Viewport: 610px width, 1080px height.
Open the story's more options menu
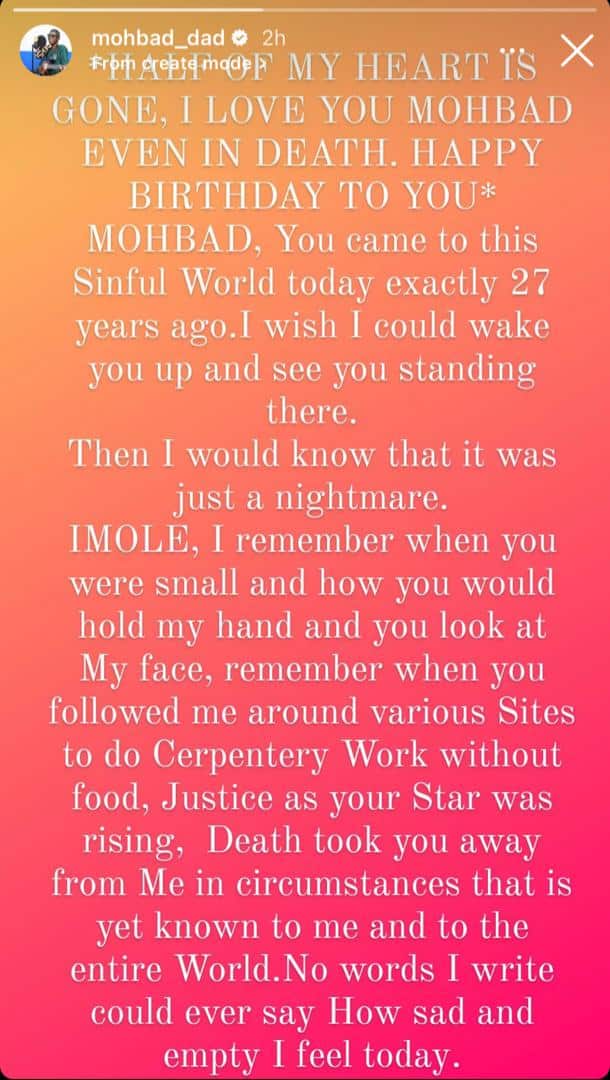(x=520, y=50)
